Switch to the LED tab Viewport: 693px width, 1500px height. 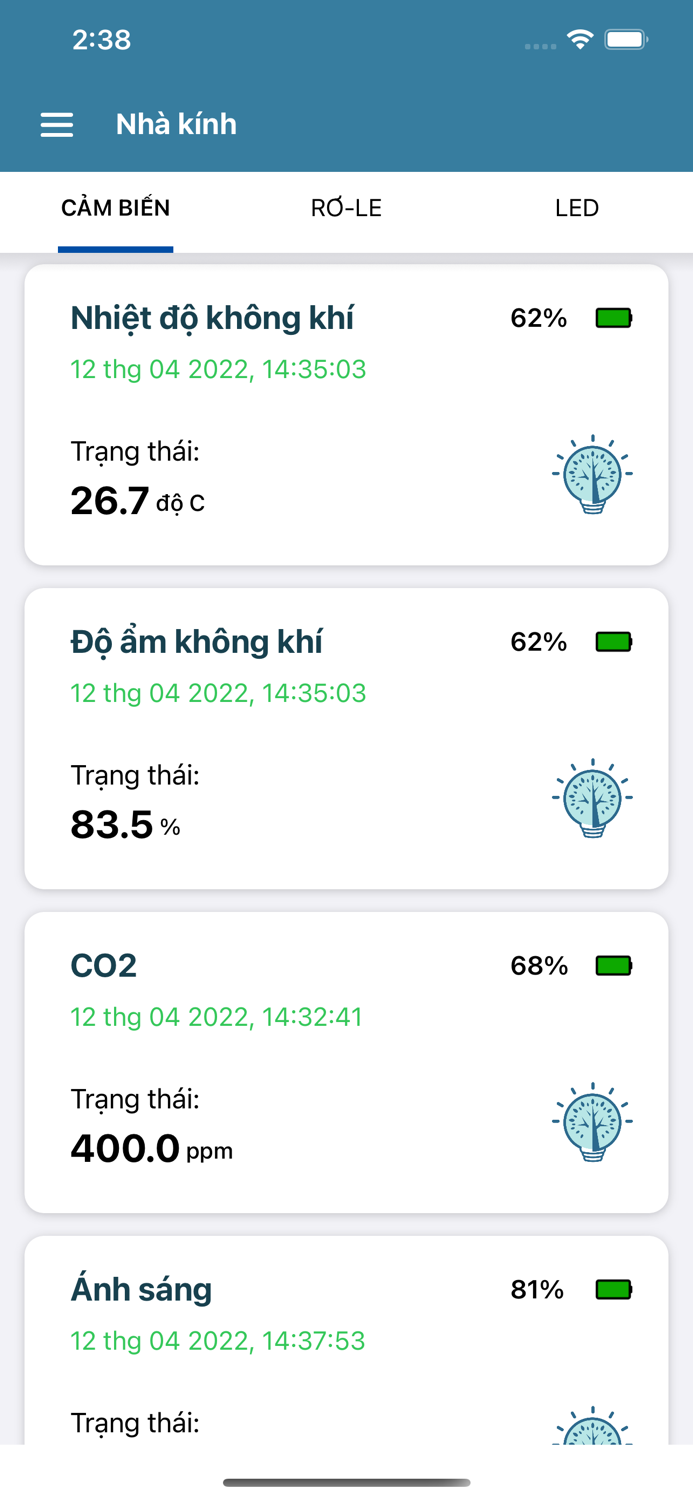click(x=577, y=208)
